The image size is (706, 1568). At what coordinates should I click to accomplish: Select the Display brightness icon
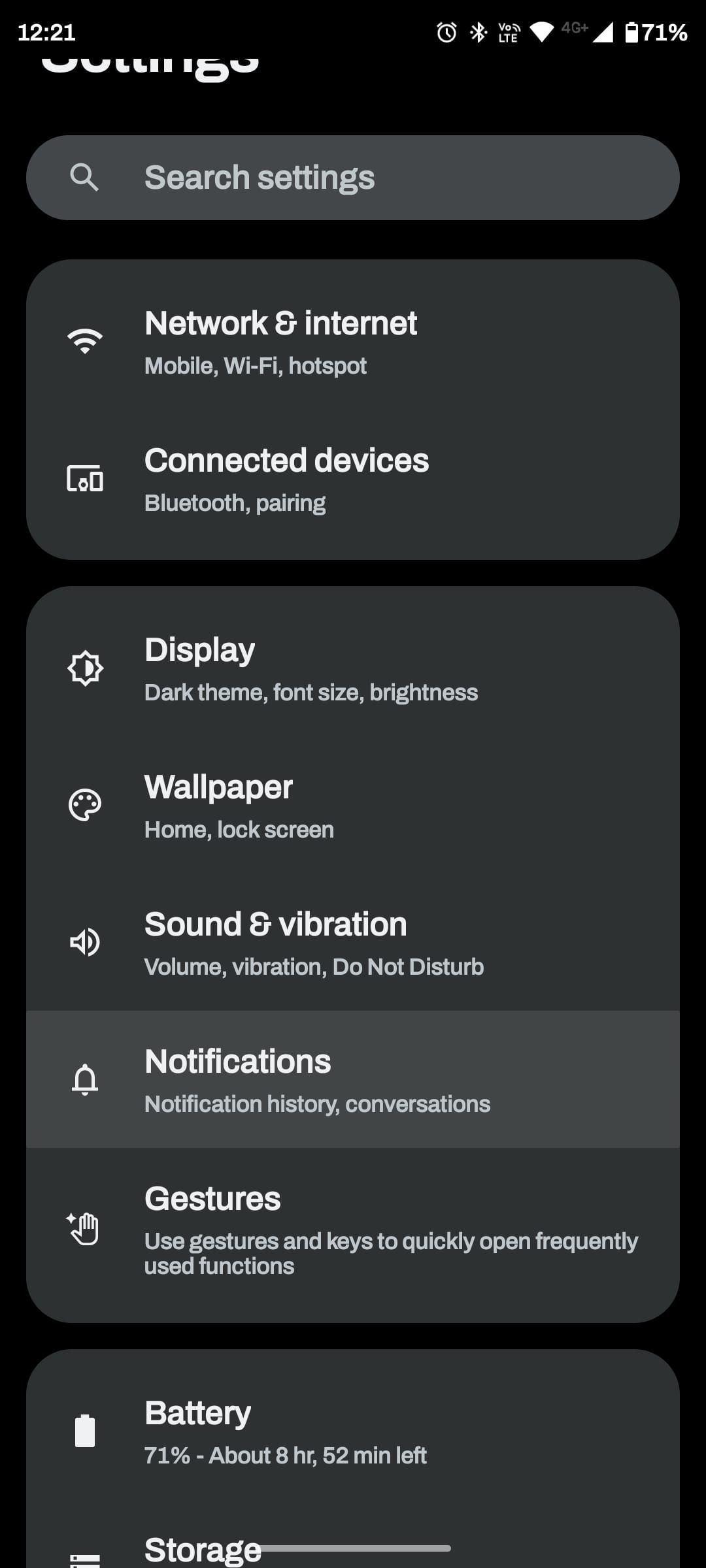(x=84, y=668)
